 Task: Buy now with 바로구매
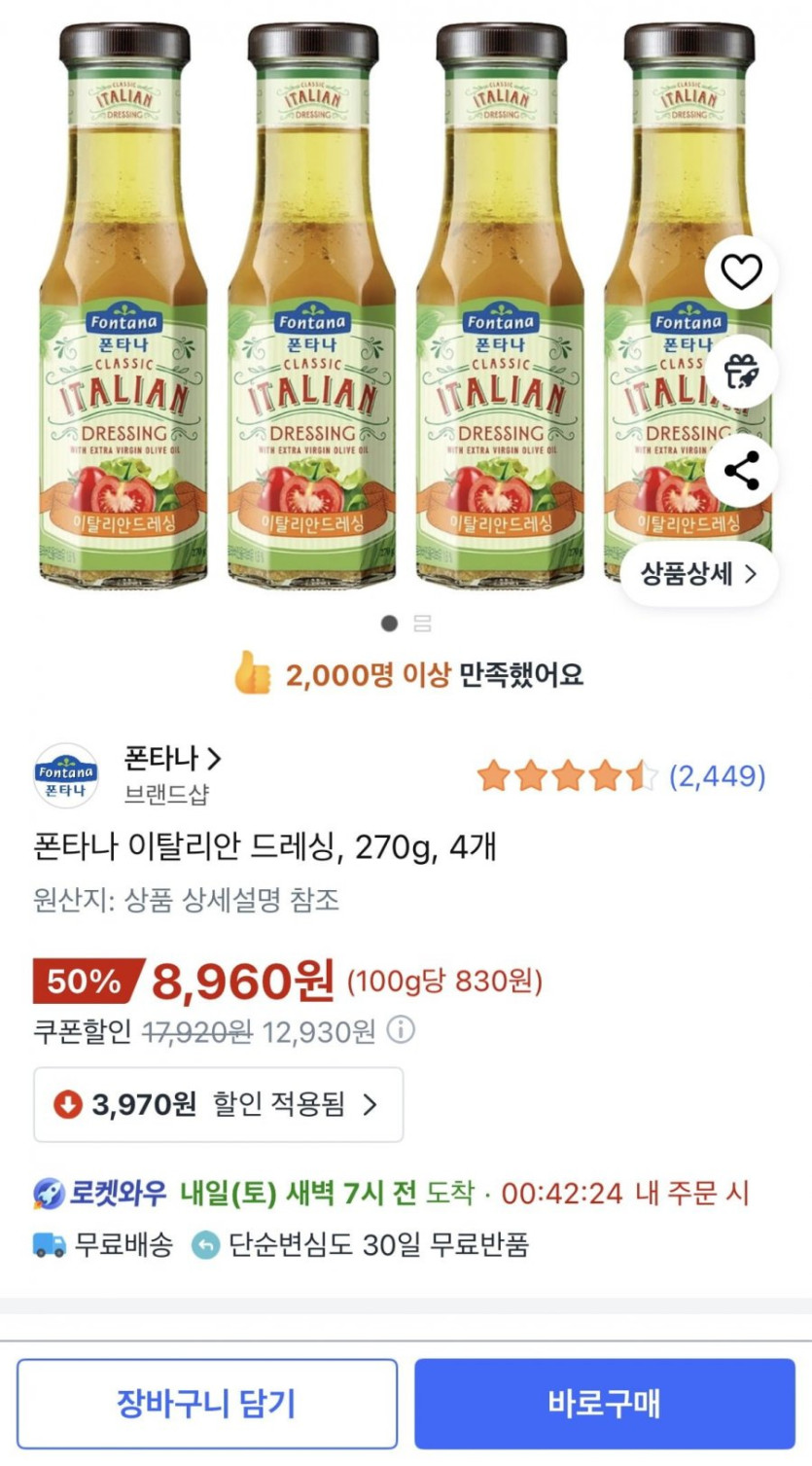(604, 1404)
